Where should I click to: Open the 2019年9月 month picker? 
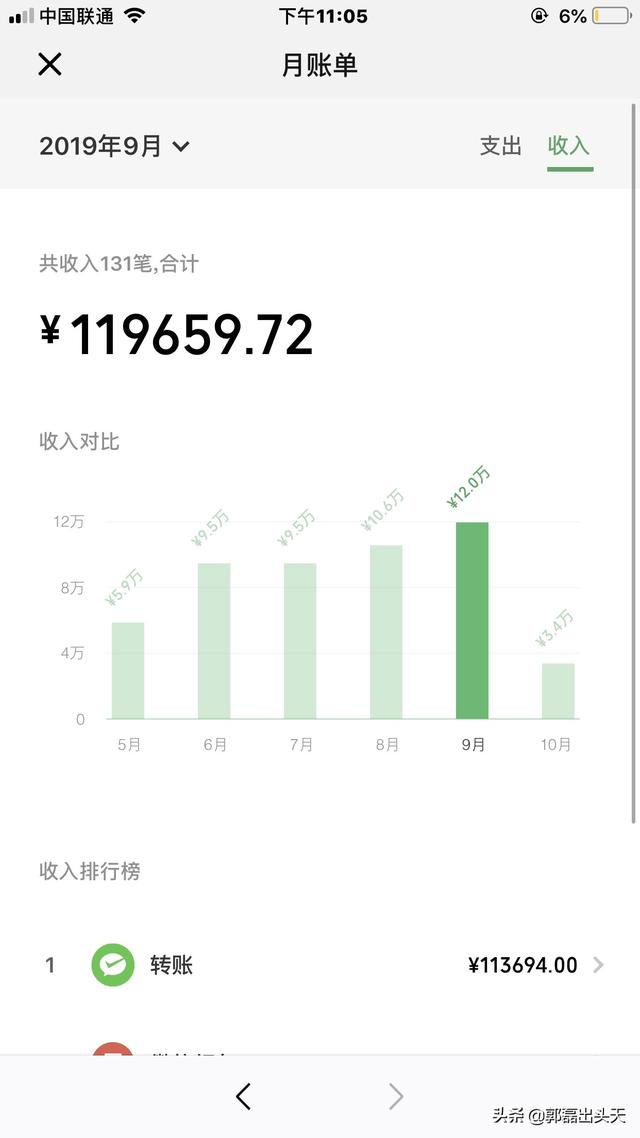click(115, 146)
